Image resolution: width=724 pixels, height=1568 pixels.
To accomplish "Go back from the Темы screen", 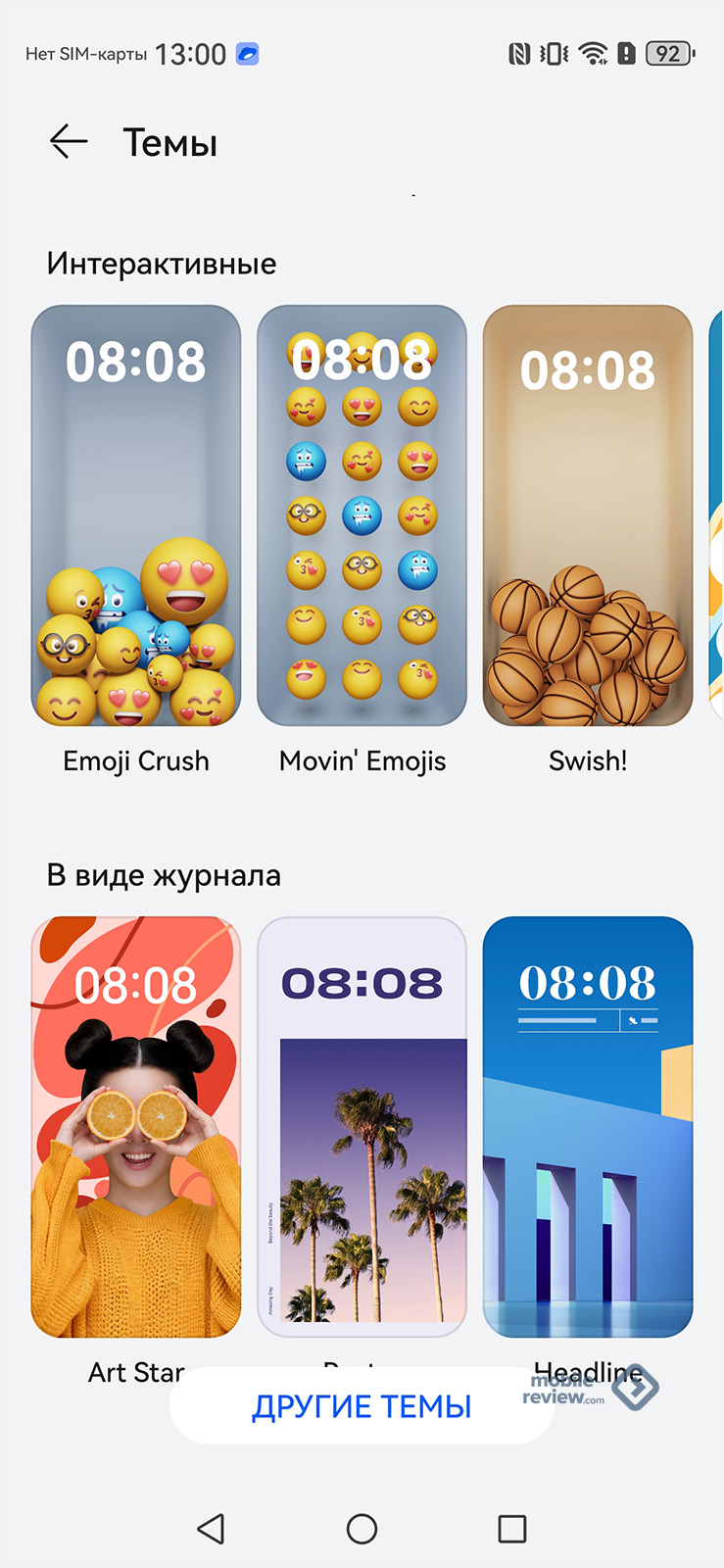I will coord(69,142).
